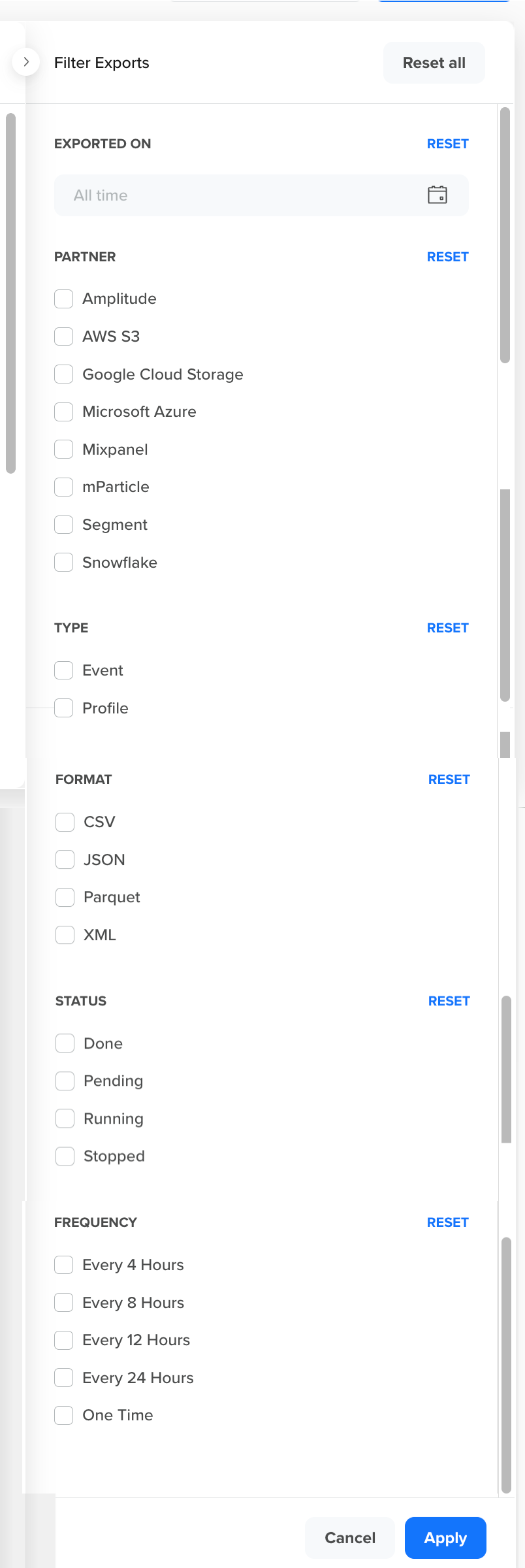Enable the Snowflake partner filter
The image size is (525, 1568).
63,562
